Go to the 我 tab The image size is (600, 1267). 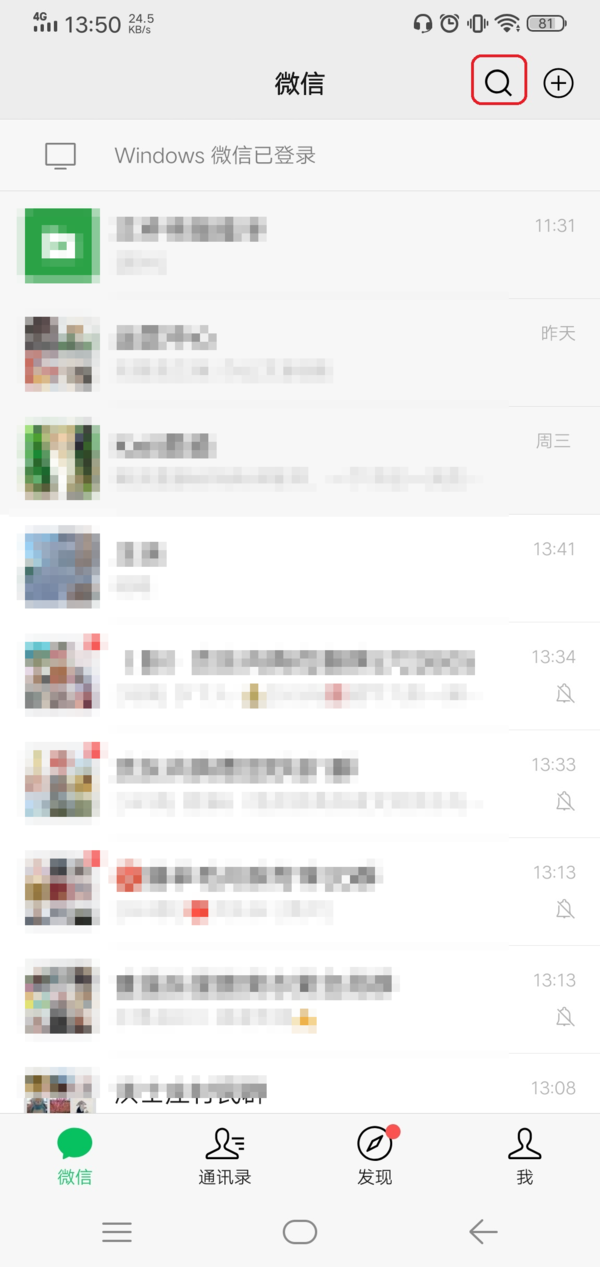(524, 1156)
